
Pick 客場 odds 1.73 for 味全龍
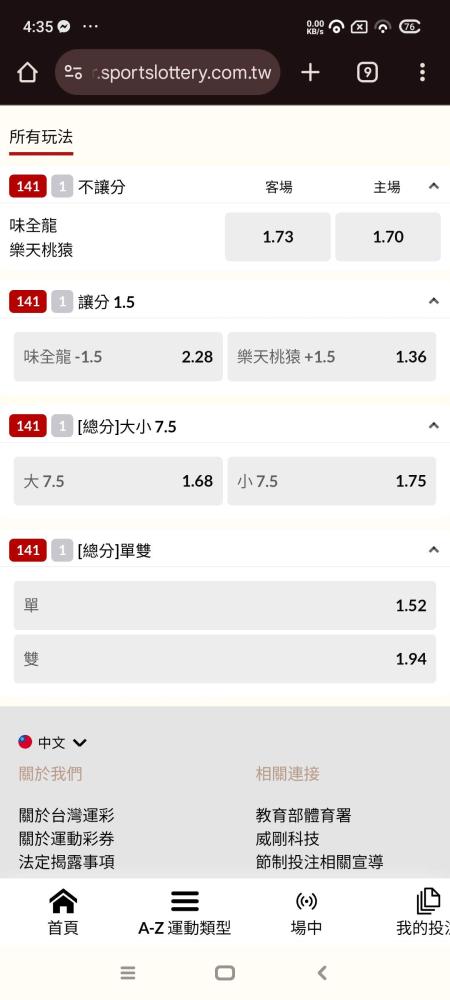[278, 237]
